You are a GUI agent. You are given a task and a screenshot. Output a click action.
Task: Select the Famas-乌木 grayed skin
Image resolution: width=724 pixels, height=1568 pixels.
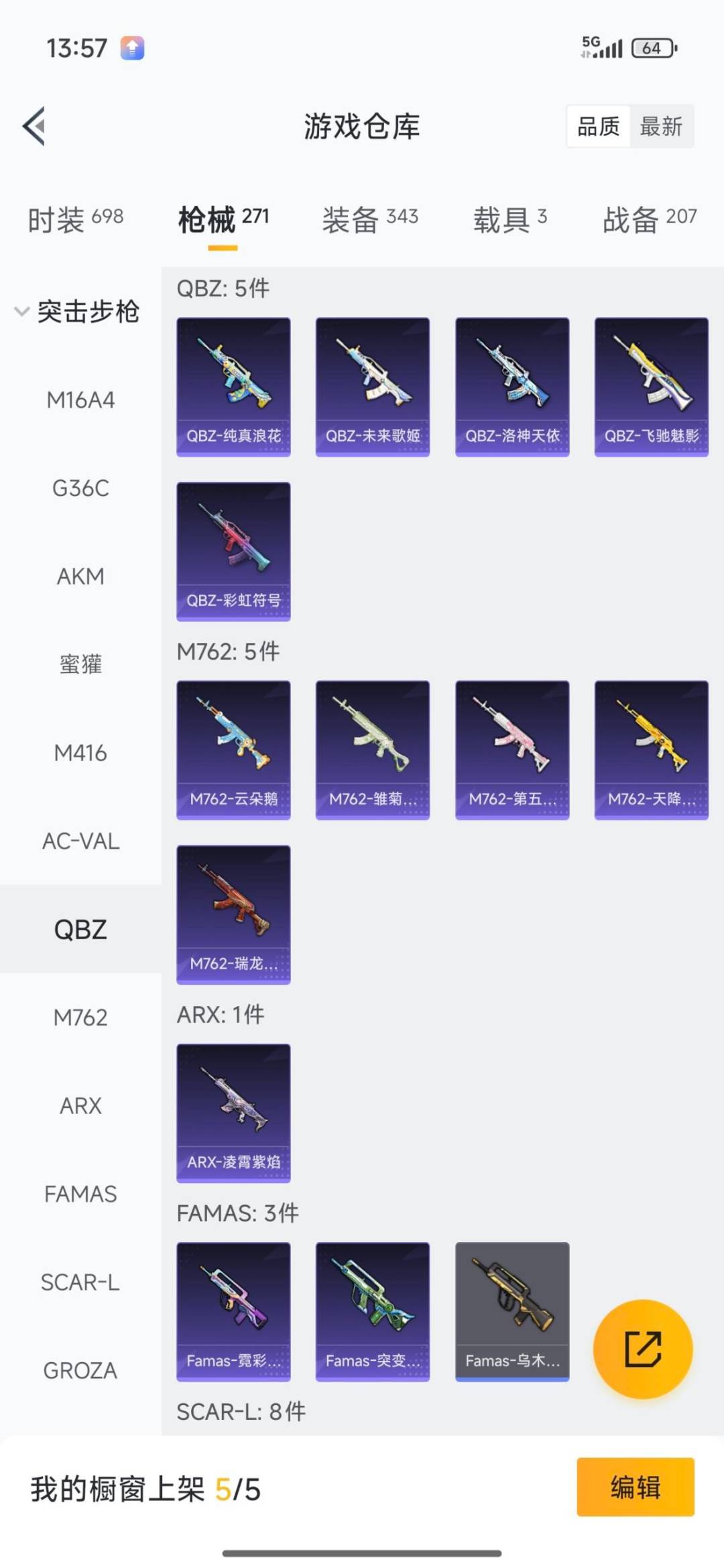tap(511, 1312)
